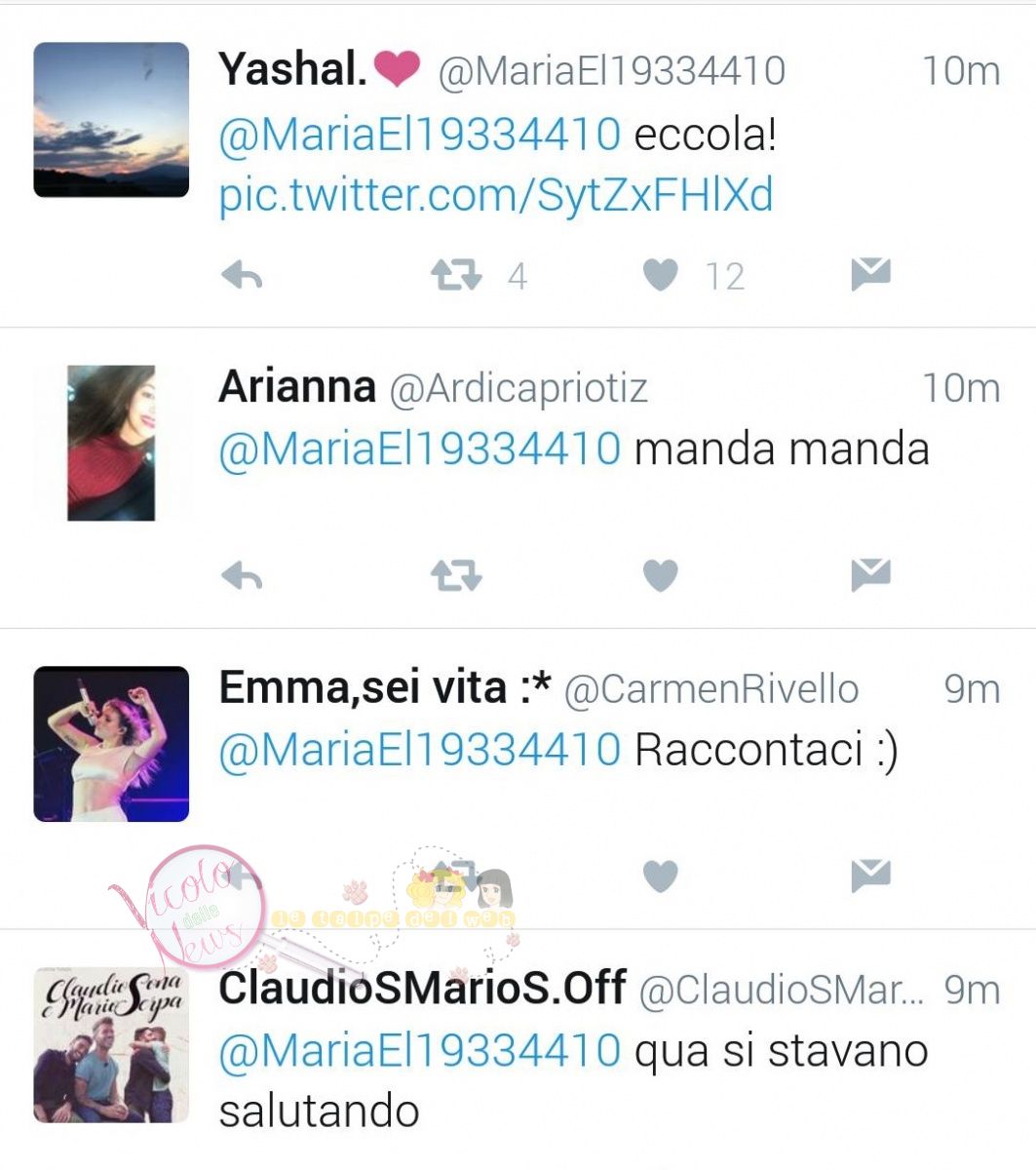Open the pic.twitter.com/SytZxFHlXd link
The width and height of the screenshot is (1036, 1170).
[495, 195]
